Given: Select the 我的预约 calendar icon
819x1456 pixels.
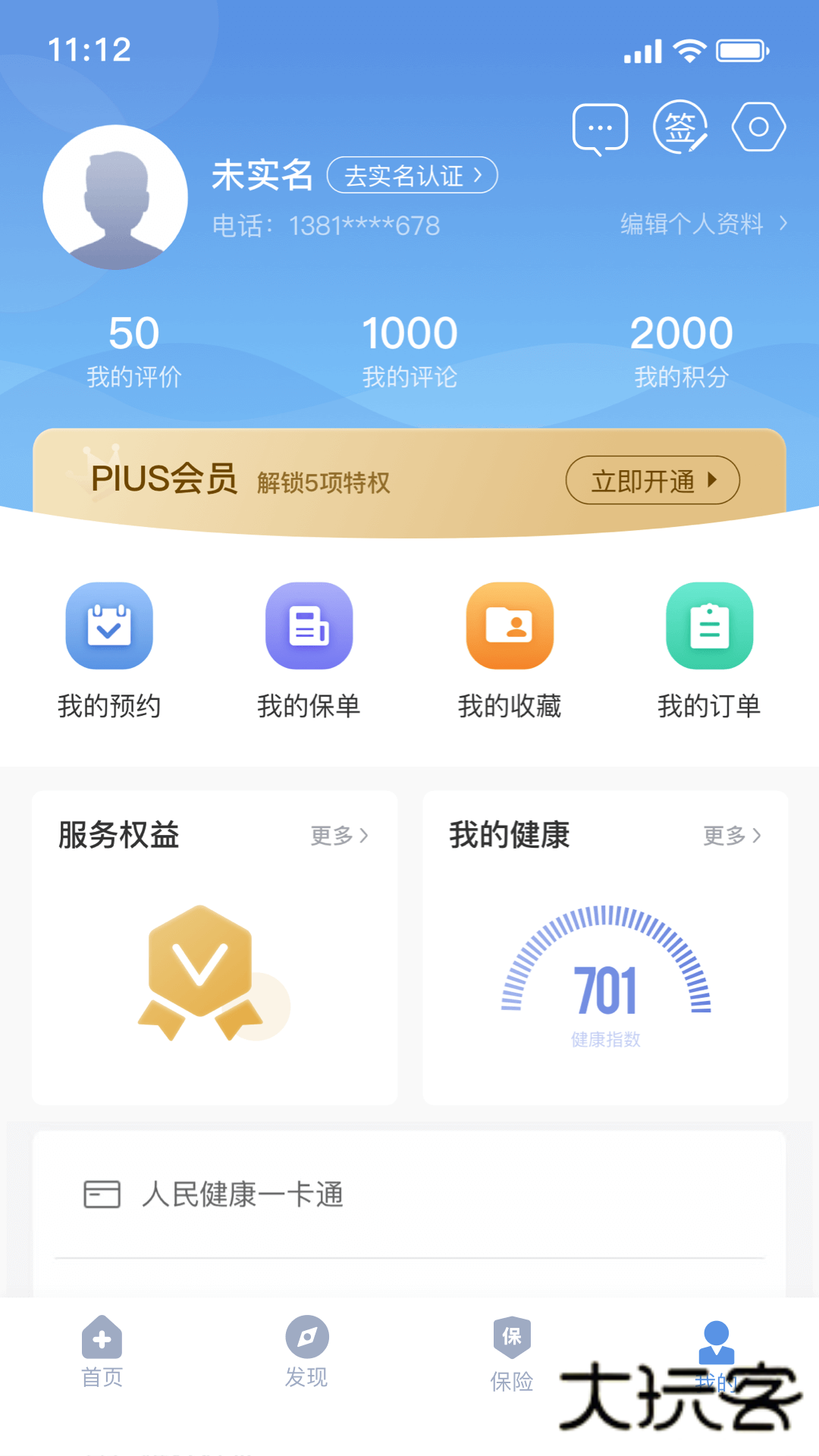Looking at the screenshot, I should (109, 626).
